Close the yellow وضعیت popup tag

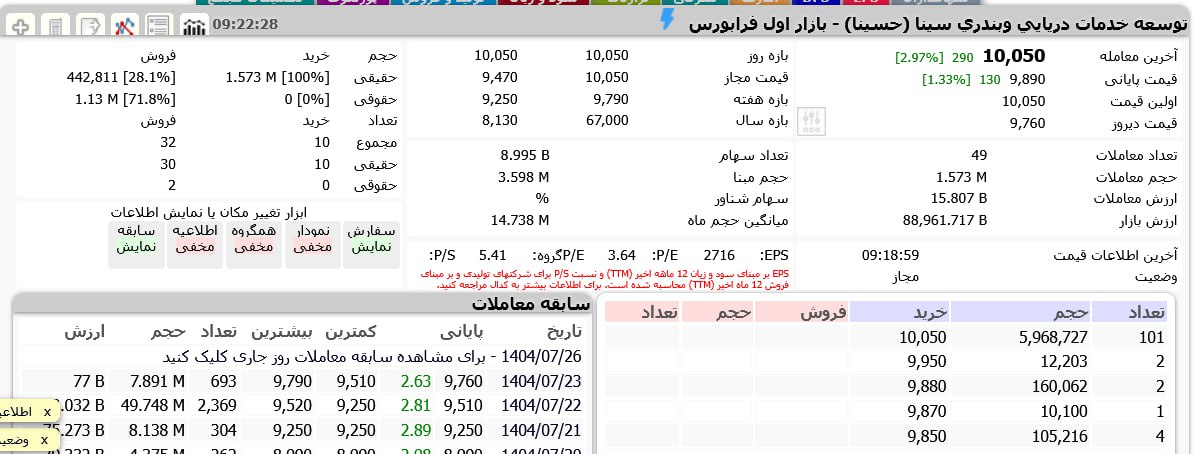point(44,439)
